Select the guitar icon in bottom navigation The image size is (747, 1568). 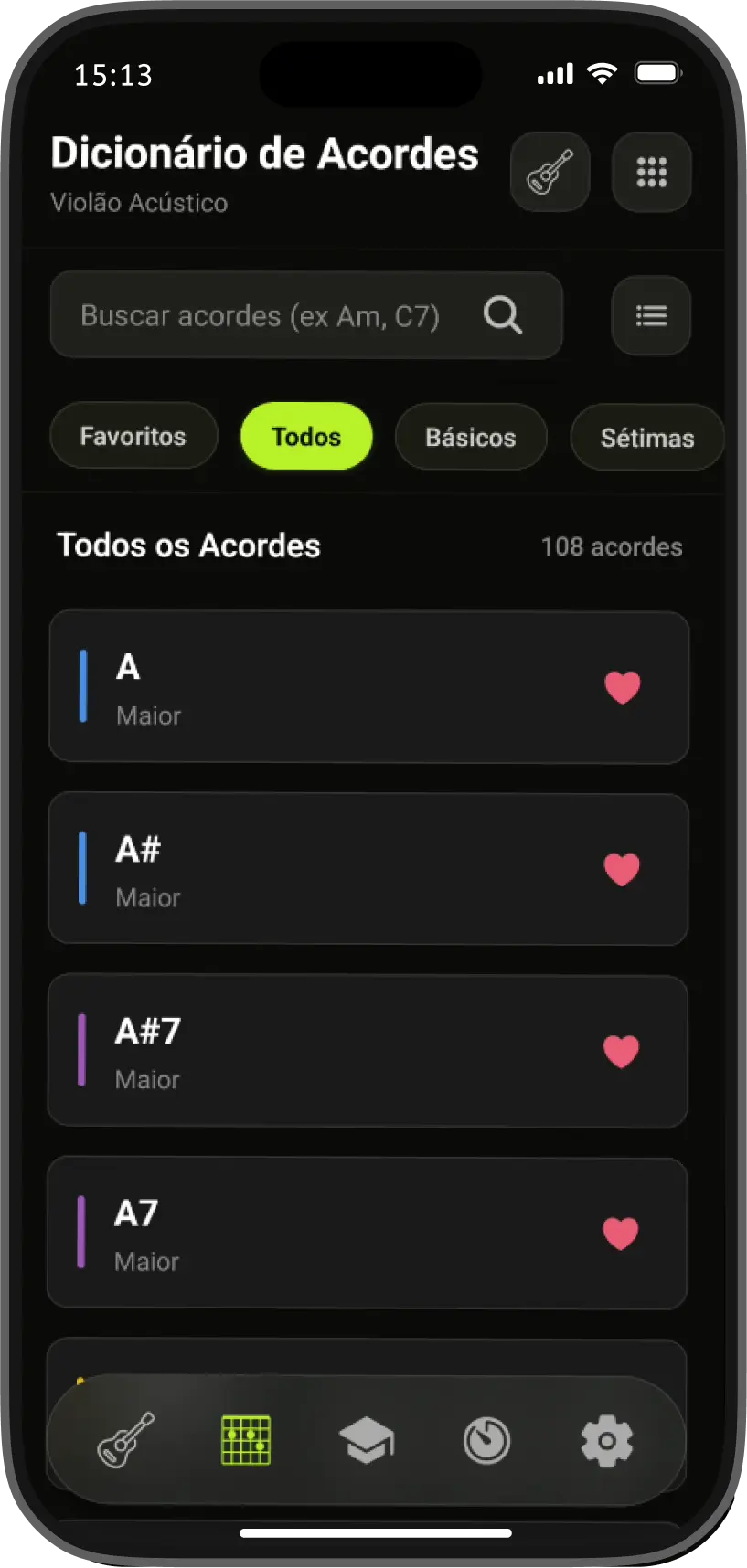pos(124,1441)
